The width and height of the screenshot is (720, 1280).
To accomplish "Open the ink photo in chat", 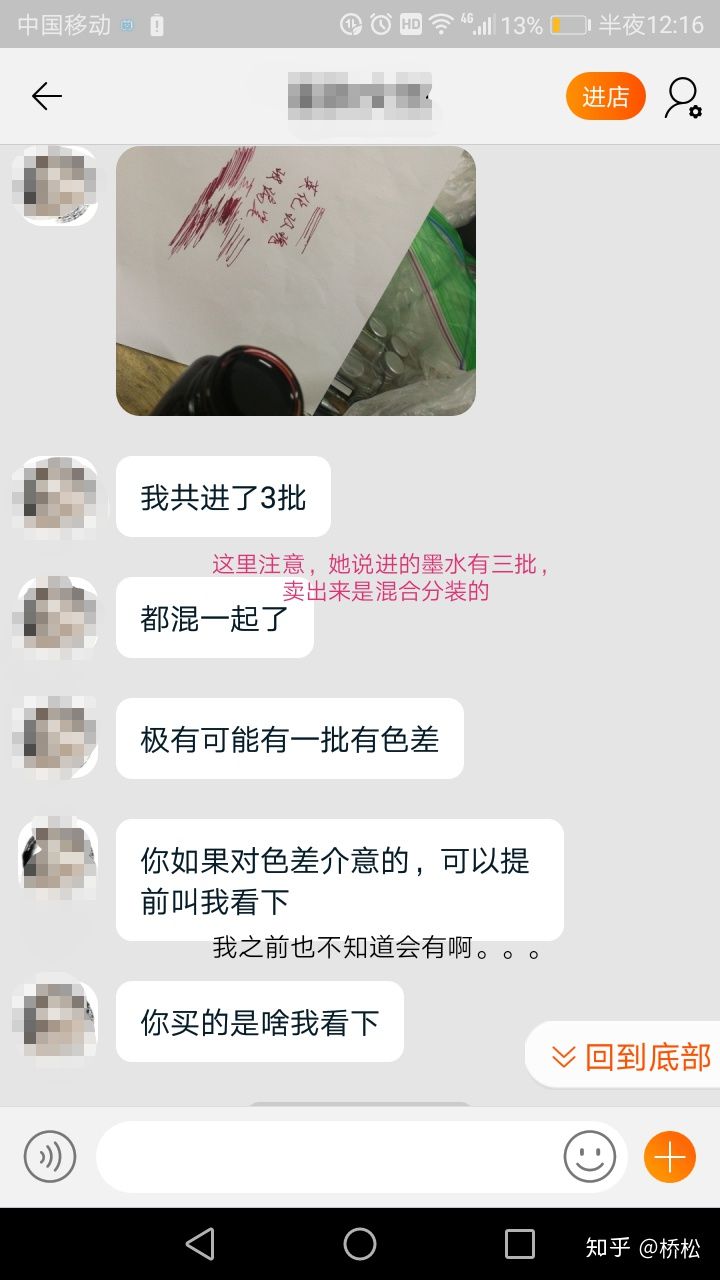I will tap(295, 281).
